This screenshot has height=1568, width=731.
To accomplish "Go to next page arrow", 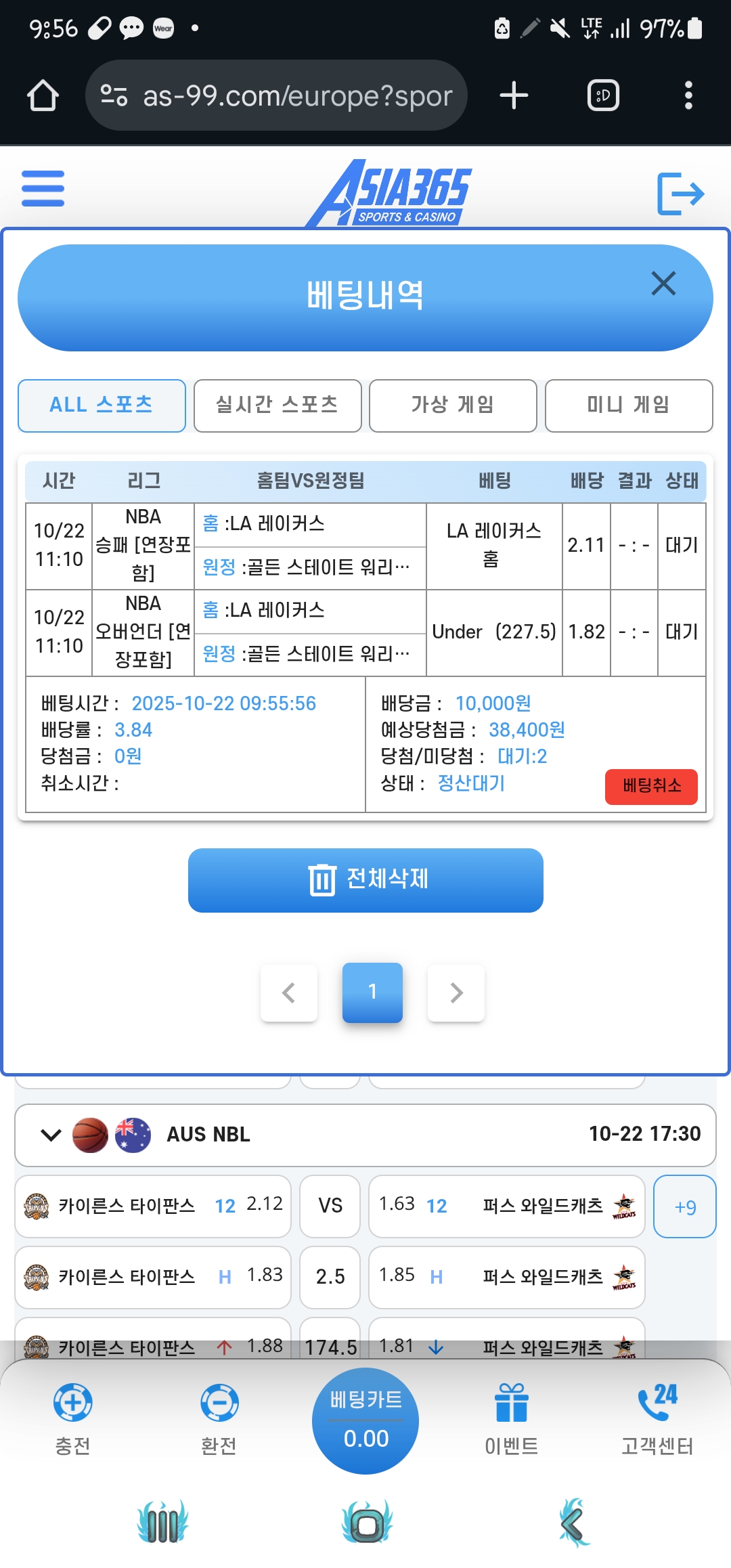I will coord(456,993).
